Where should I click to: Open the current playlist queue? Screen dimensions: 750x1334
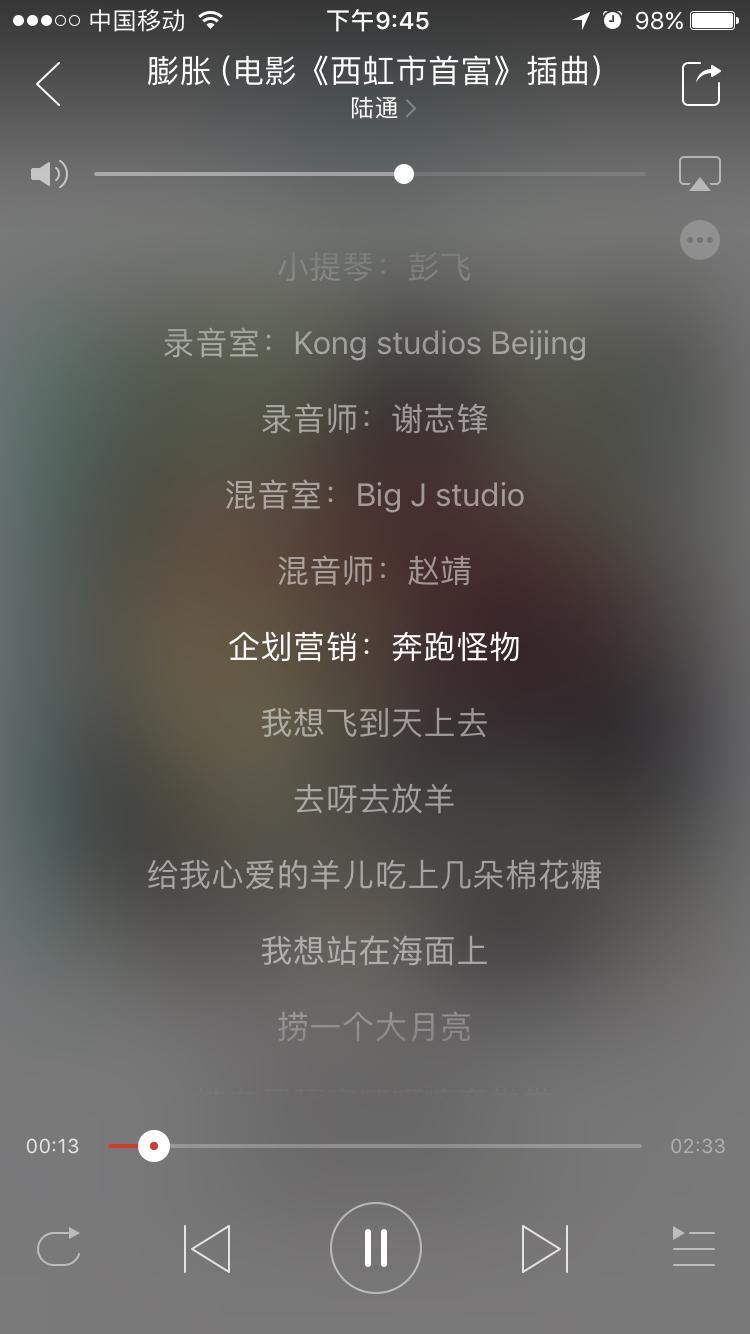pyautogui.click(x=693, y=1248)
